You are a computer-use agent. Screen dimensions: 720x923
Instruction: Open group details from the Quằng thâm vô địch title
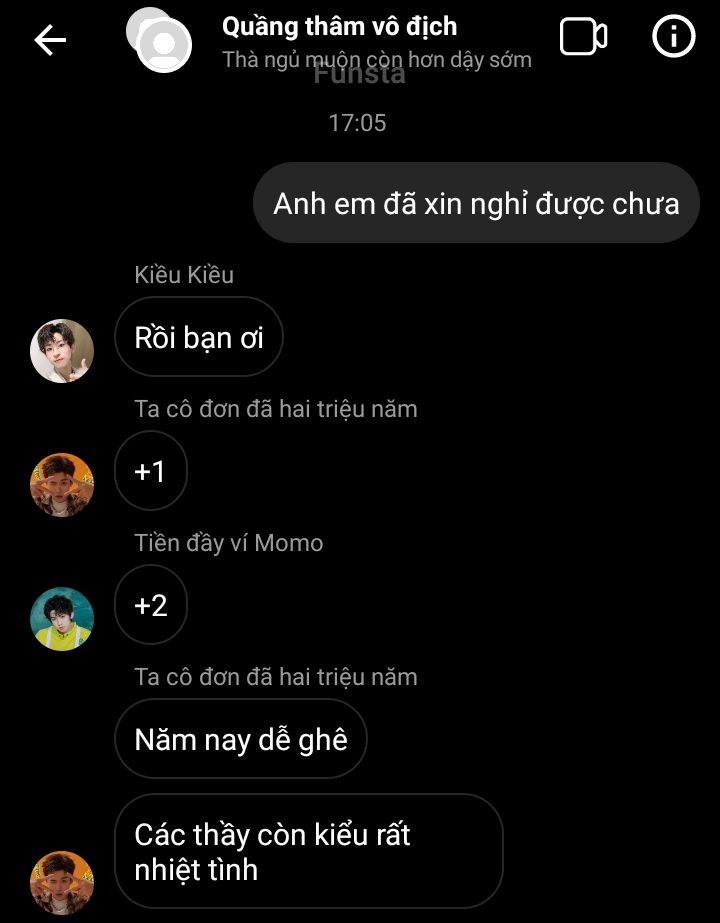pyautogui.click(x=340, y=26)
